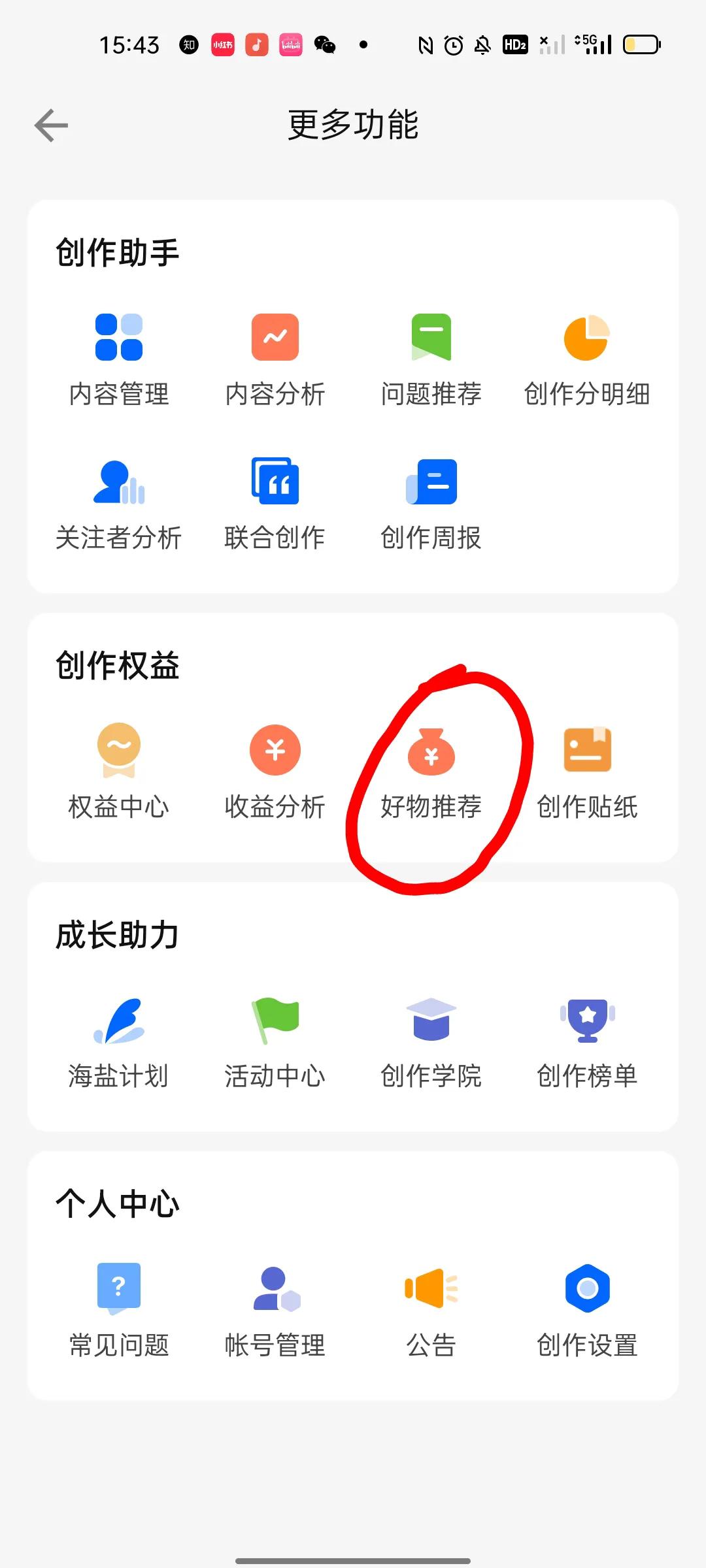Image resolution: width=706 pixels, height=1568 pixels.
Task: View 公告 announcements with speaker icon
Action: [431, 1307]
